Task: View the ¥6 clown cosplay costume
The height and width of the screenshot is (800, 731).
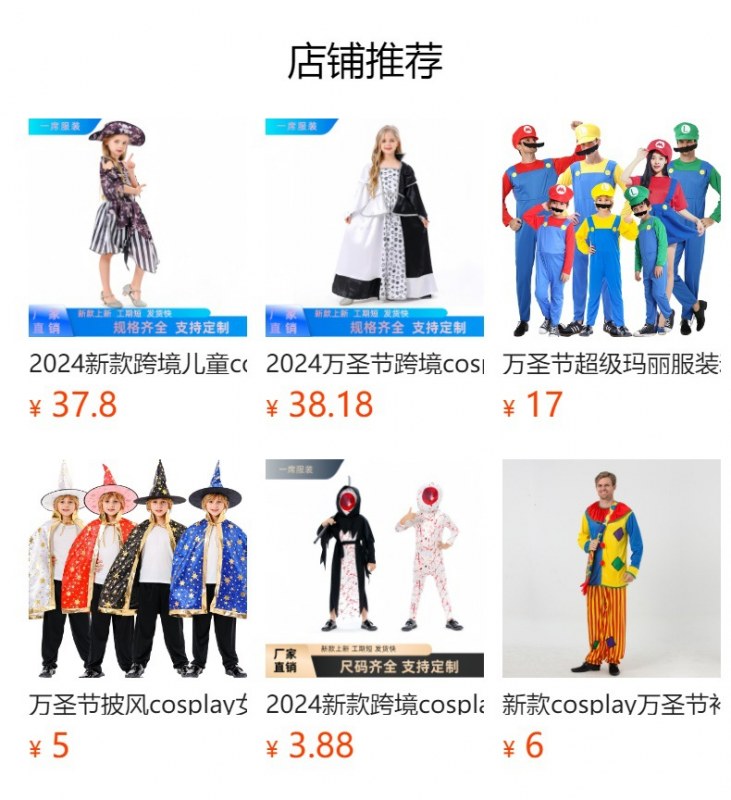Action: click(611, 568)
